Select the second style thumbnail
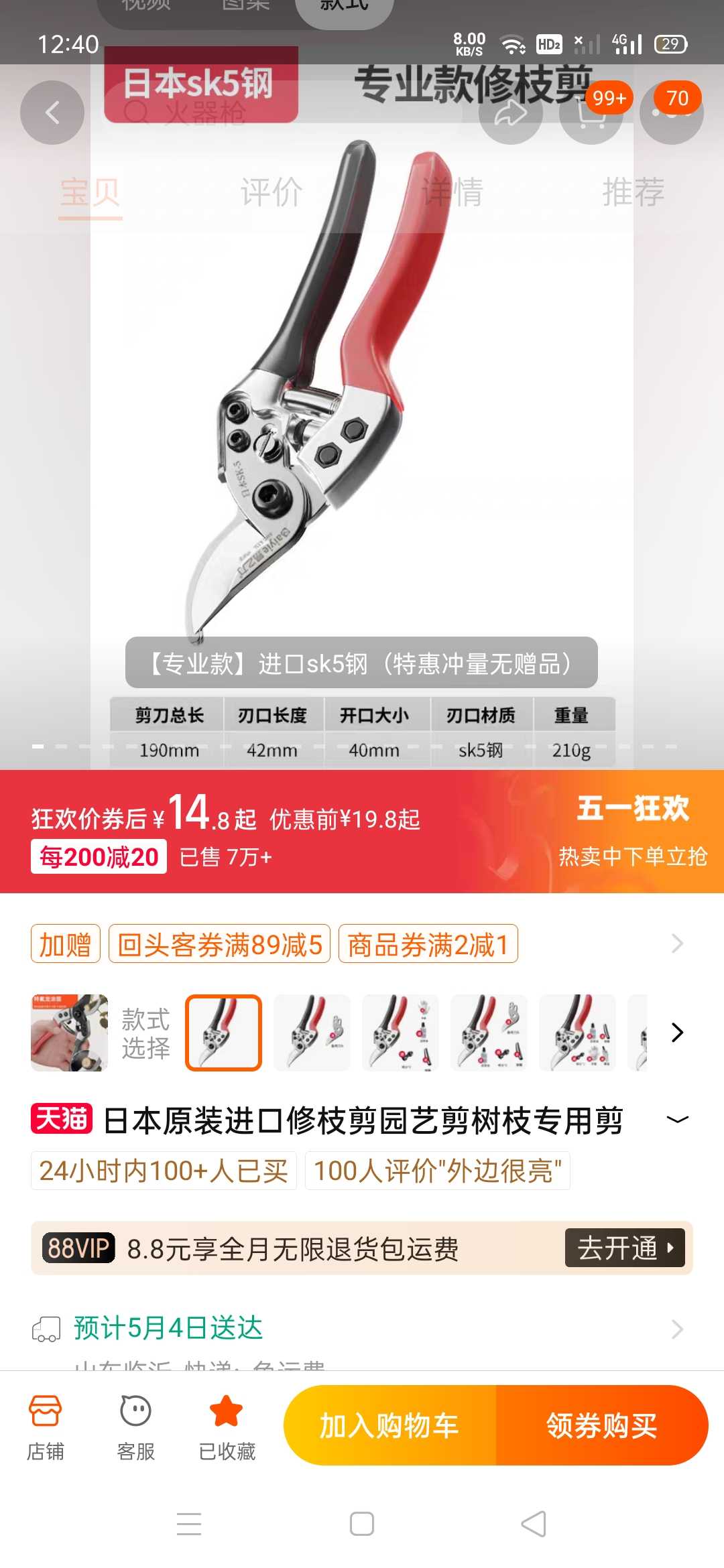Screen dimensions: 724x1568 point(312,1033)
